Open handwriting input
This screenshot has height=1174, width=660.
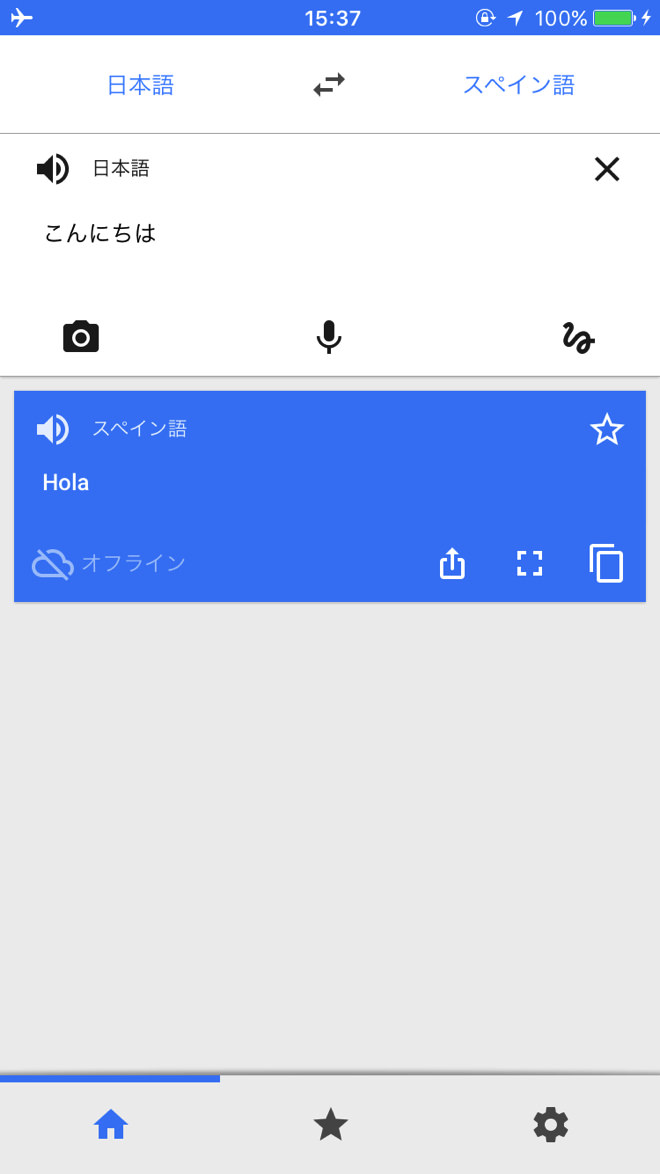click(578, 338)
